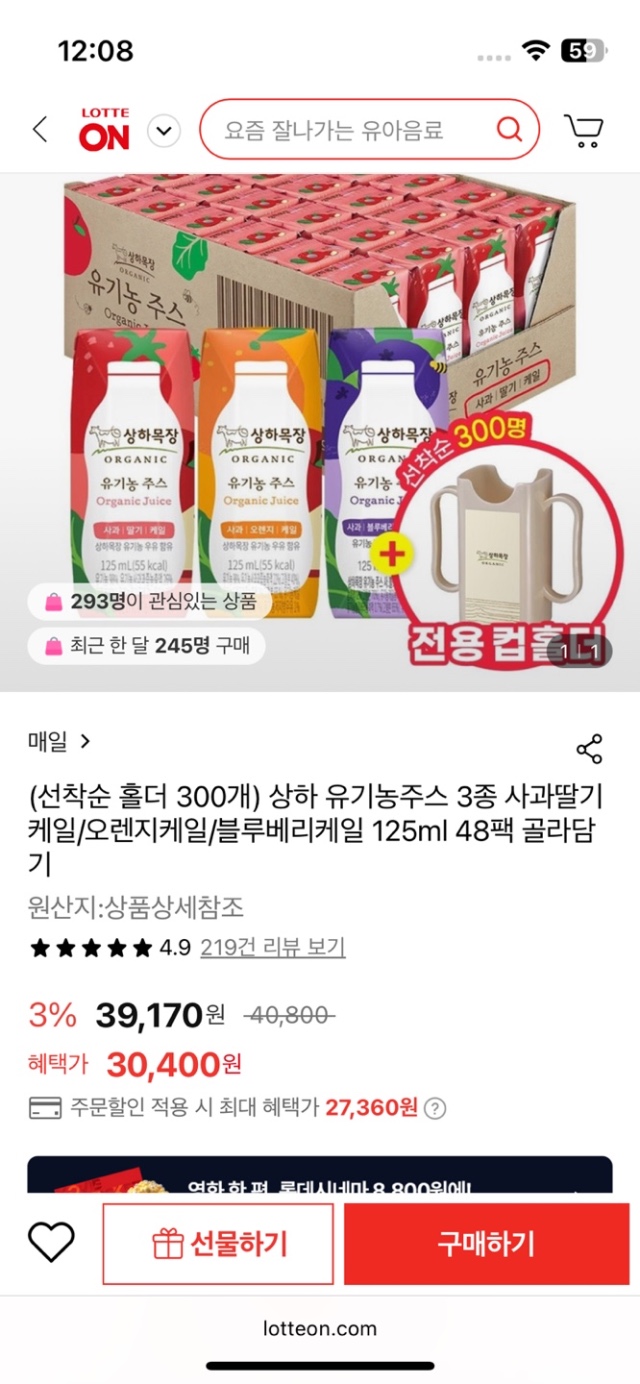Open the product image of 상하 유기농주스

point(320,430)
